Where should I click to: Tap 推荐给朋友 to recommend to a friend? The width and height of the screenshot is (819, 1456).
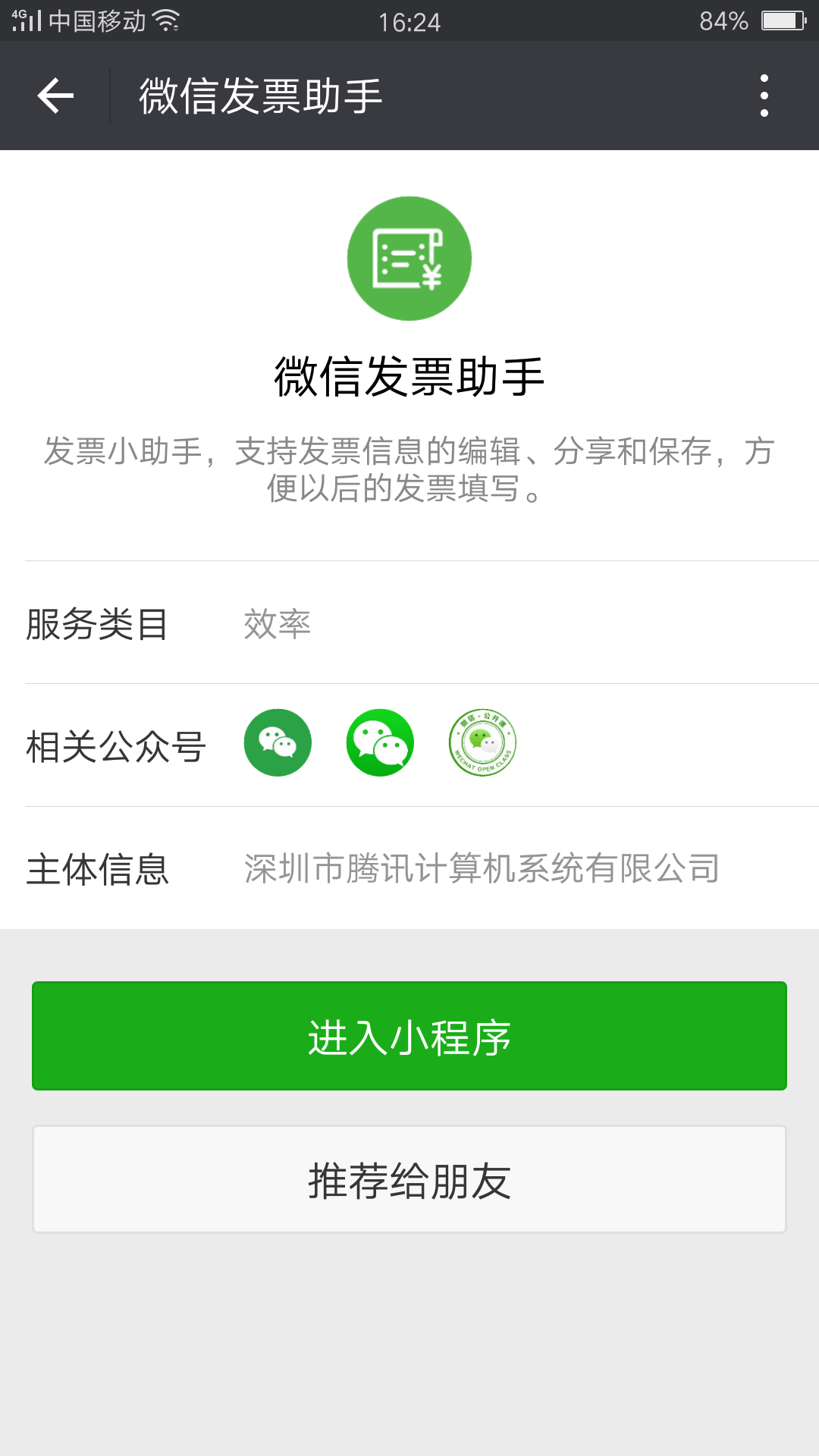tap(409, 1179)
